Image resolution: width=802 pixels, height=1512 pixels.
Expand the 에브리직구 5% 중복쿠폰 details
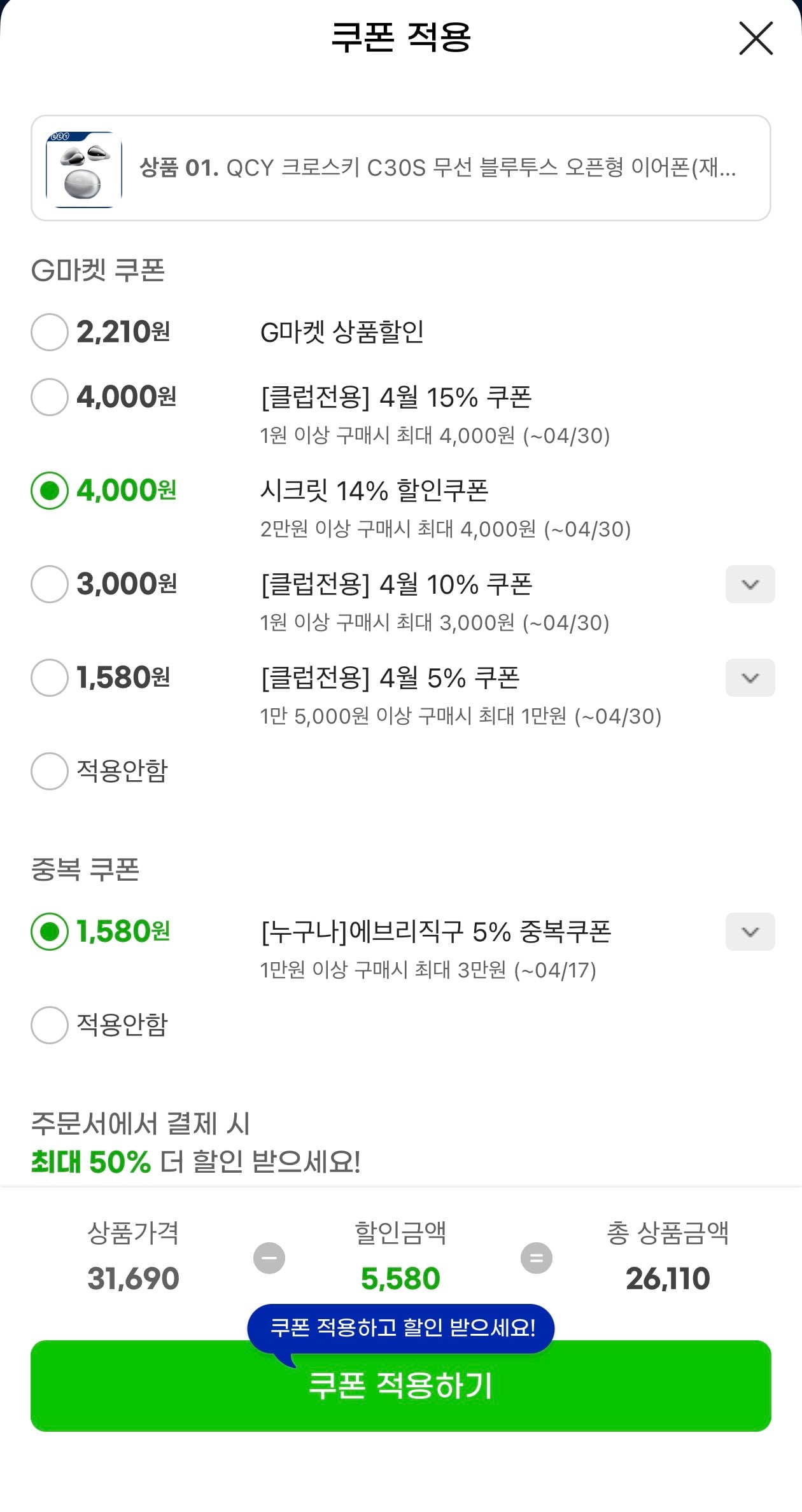750,932
